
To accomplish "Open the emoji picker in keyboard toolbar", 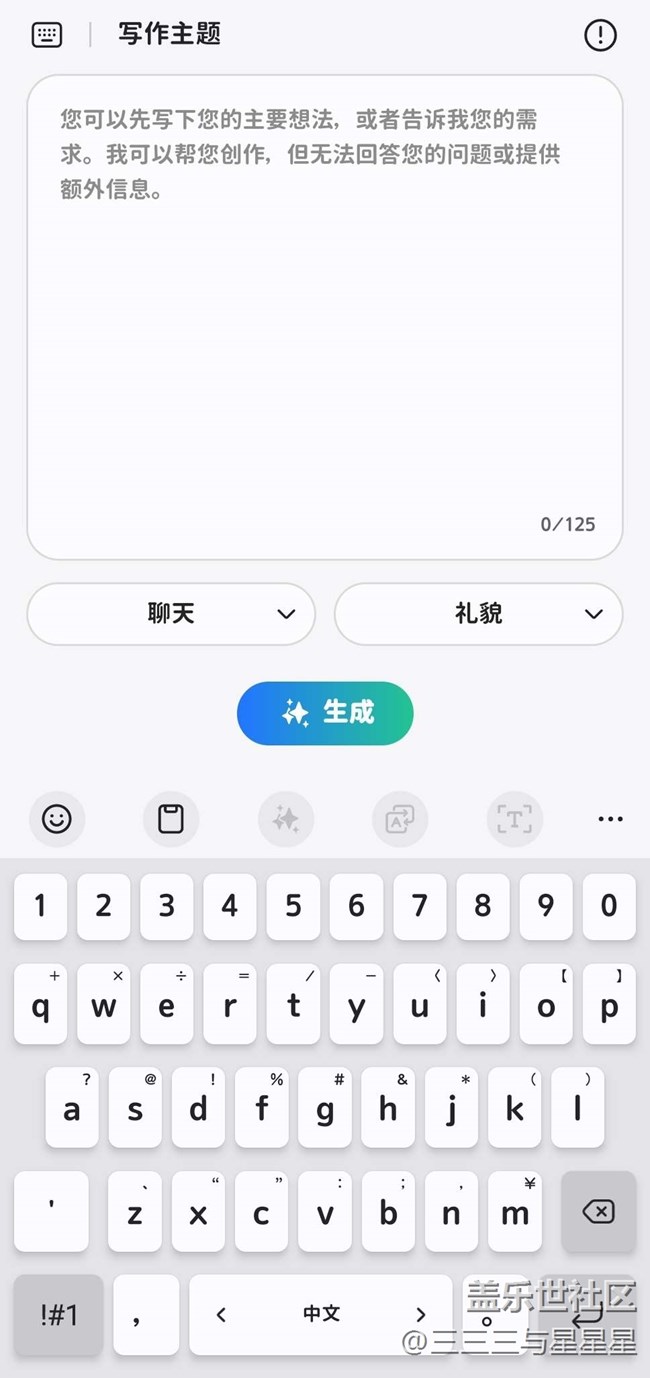I will click(x=57, y=819).
